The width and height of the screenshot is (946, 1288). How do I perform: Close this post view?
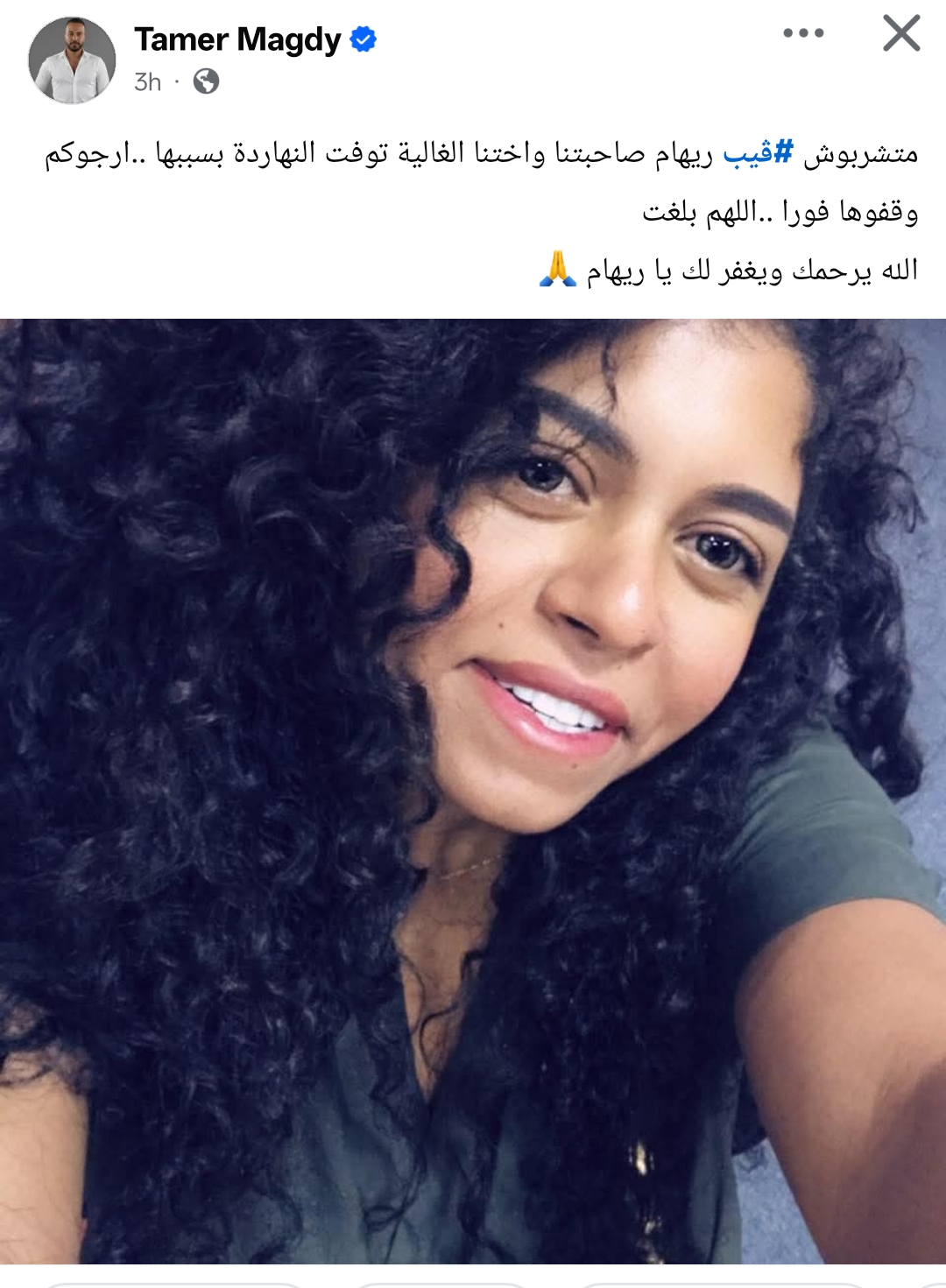point(901,33)
